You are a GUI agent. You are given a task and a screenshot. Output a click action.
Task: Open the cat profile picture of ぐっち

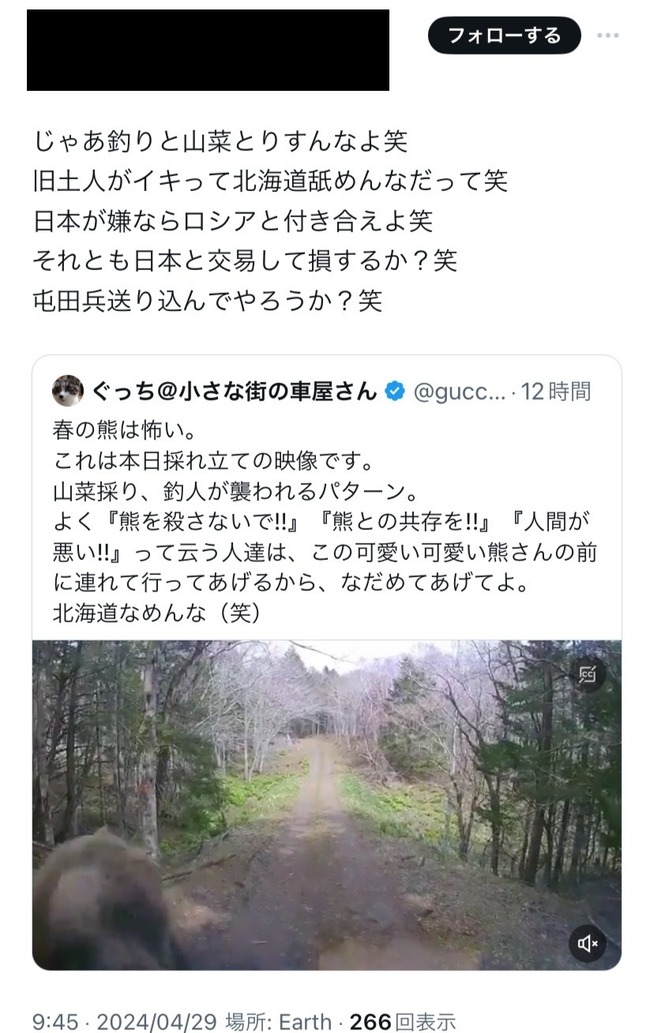pyautogui.click(x=68, y=391)
